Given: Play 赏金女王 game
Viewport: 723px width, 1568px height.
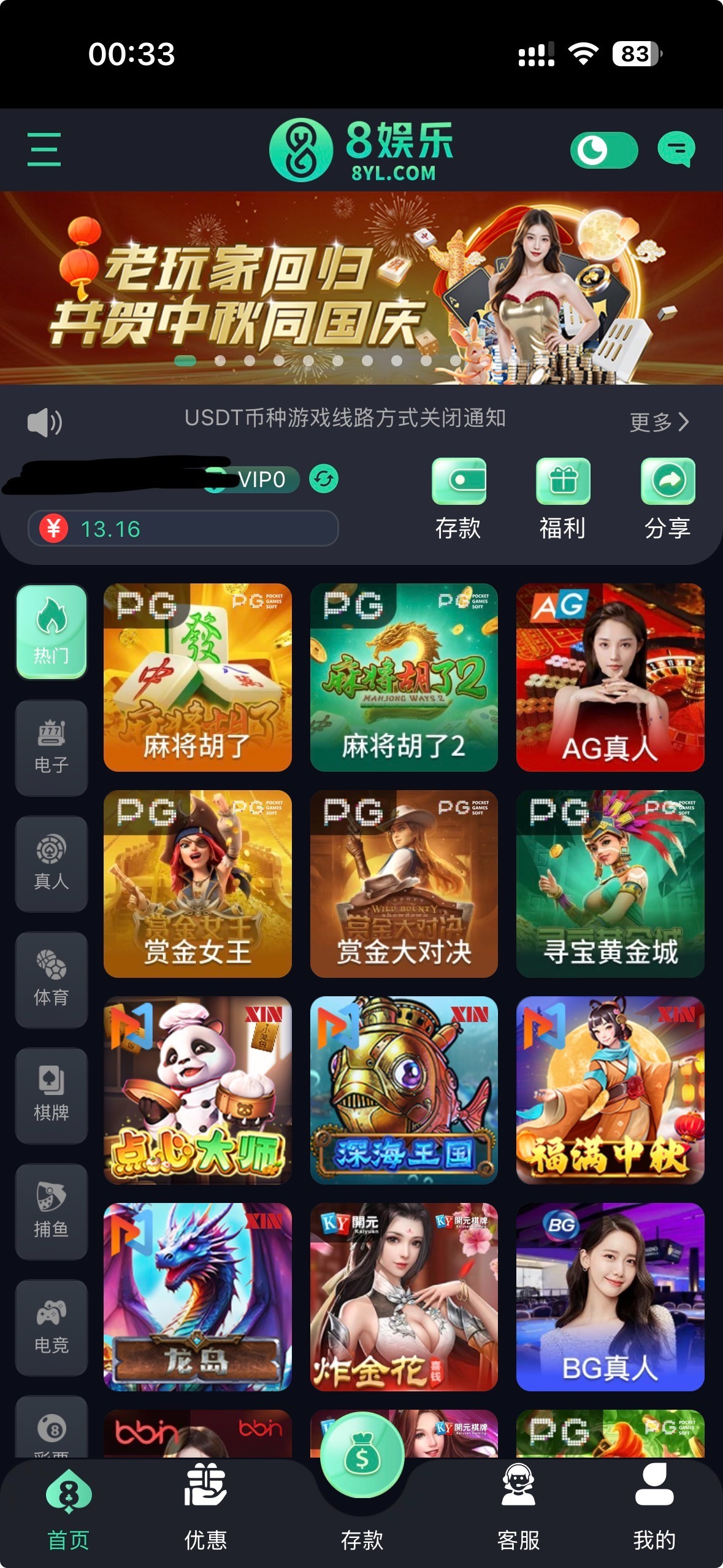Looking at the screenshot, I should point(197,883).
